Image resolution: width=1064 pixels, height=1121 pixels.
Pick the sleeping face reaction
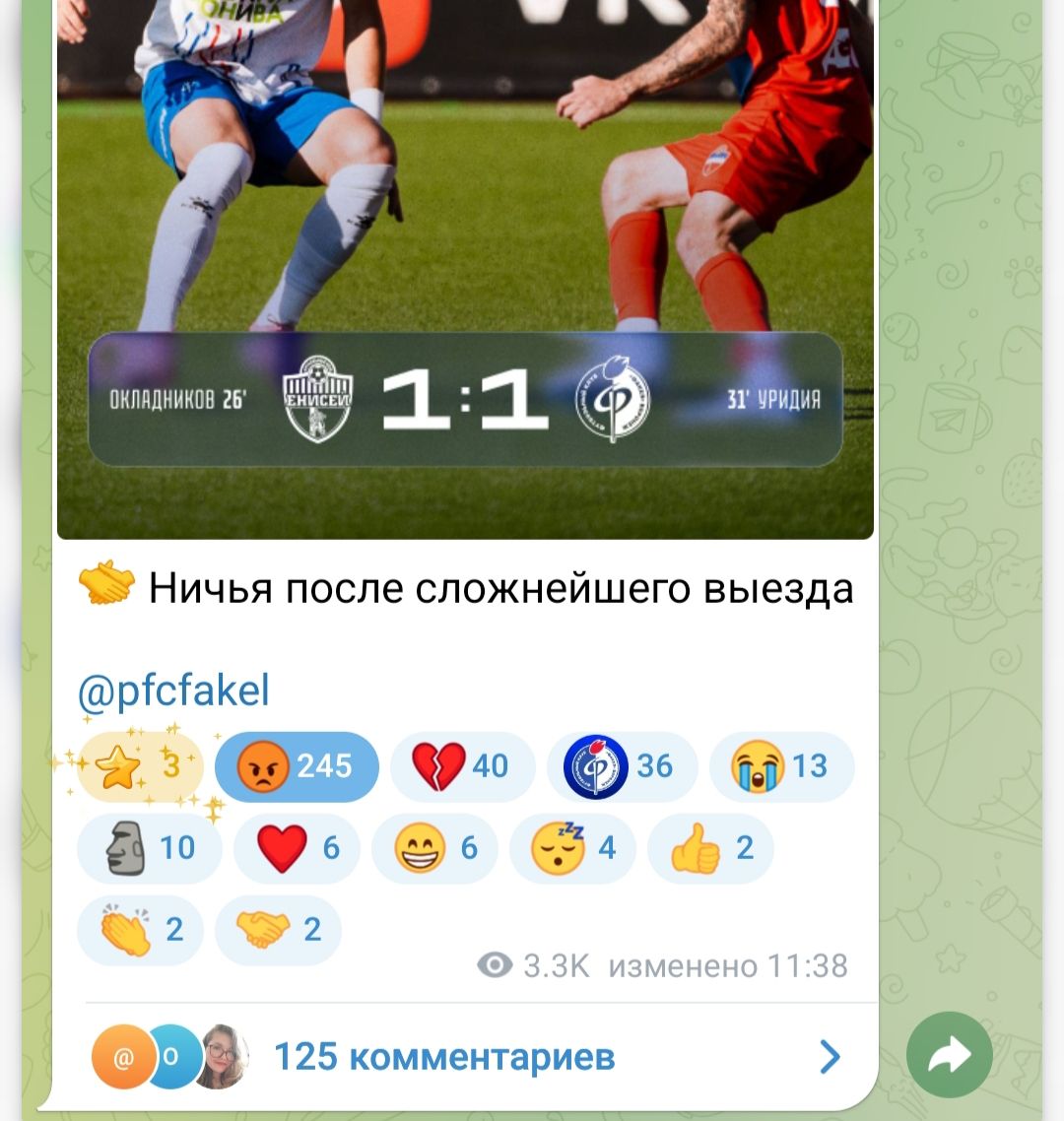point(572,848)
